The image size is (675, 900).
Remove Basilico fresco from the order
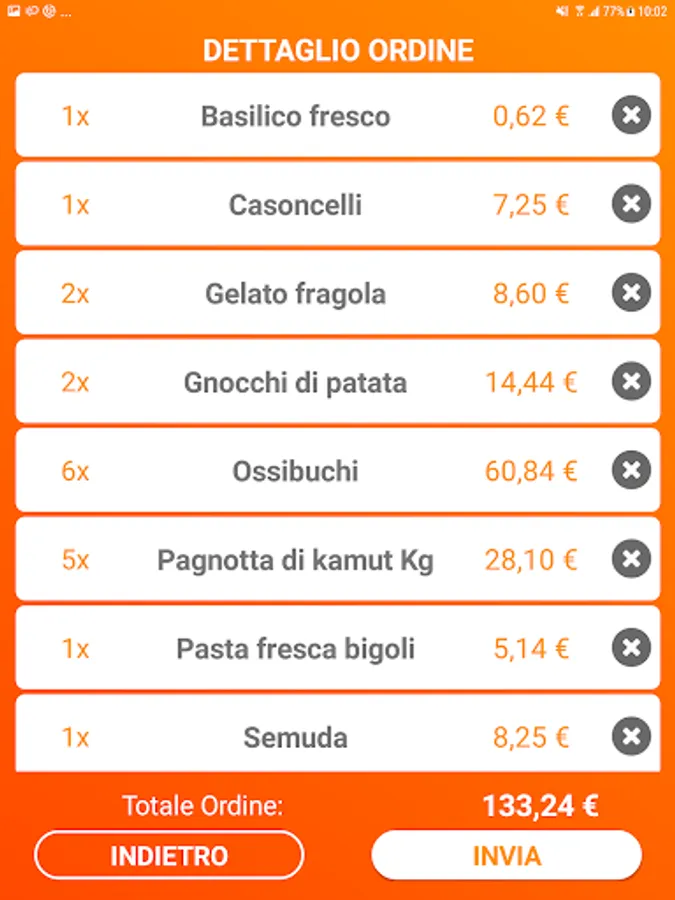click(631, 116)
